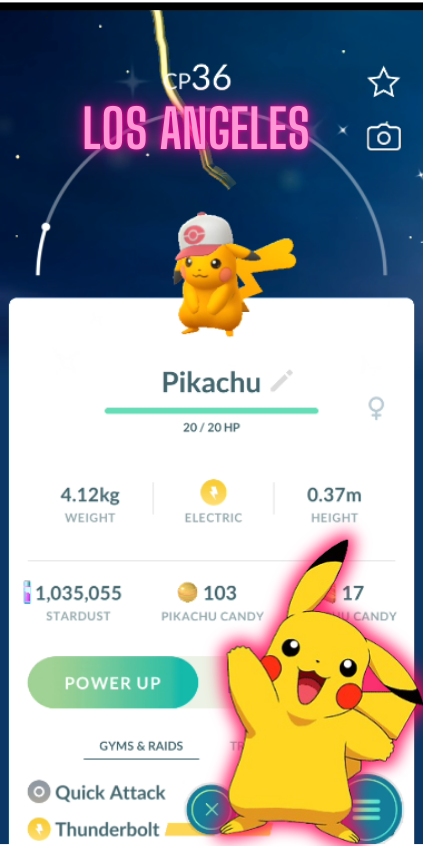Mark Pikachu as favorite with the star
This screenshot has height=846, width=423.
pos(384,82)
